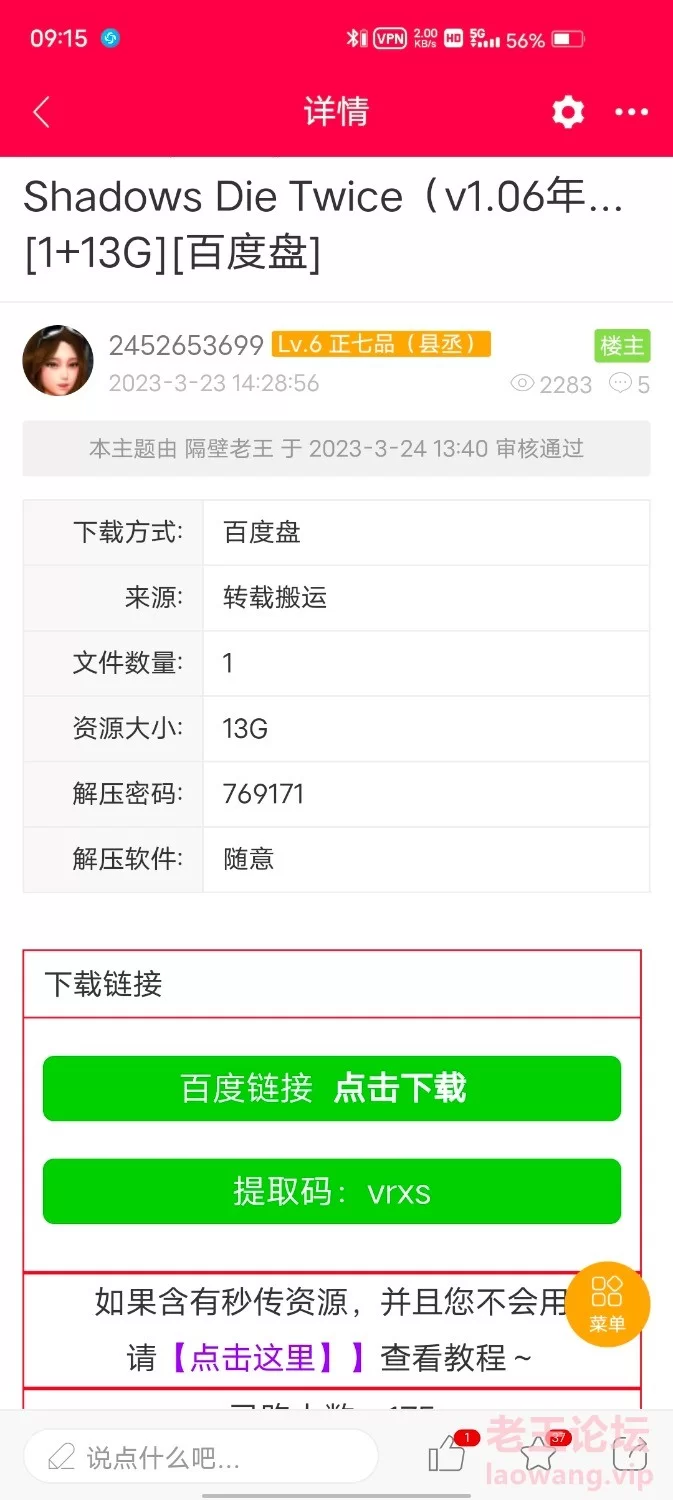
Task: Open the floating 菜单 button
Action: [x=607, y=1304]
